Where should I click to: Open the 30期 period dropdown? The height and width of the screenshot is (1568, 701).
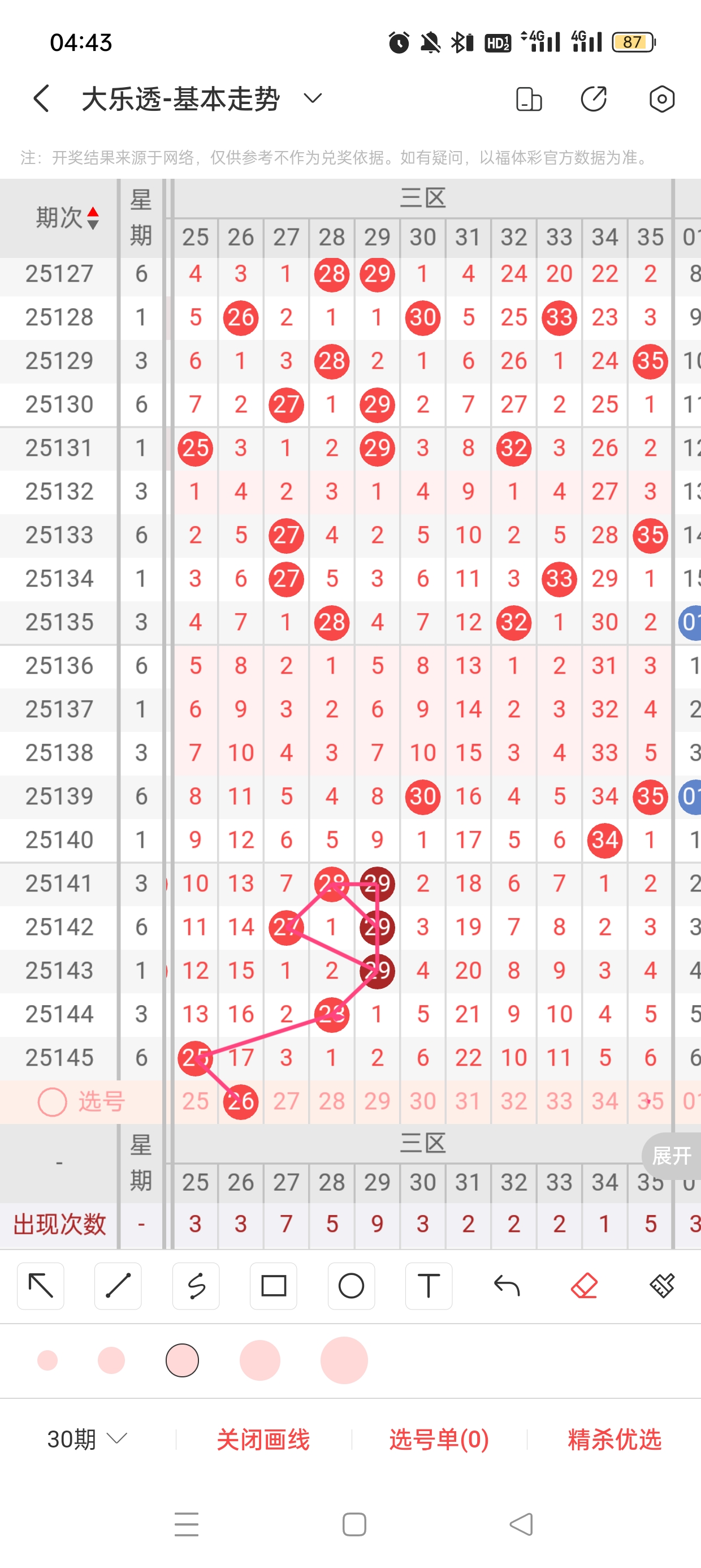(x=87, y=1440)
